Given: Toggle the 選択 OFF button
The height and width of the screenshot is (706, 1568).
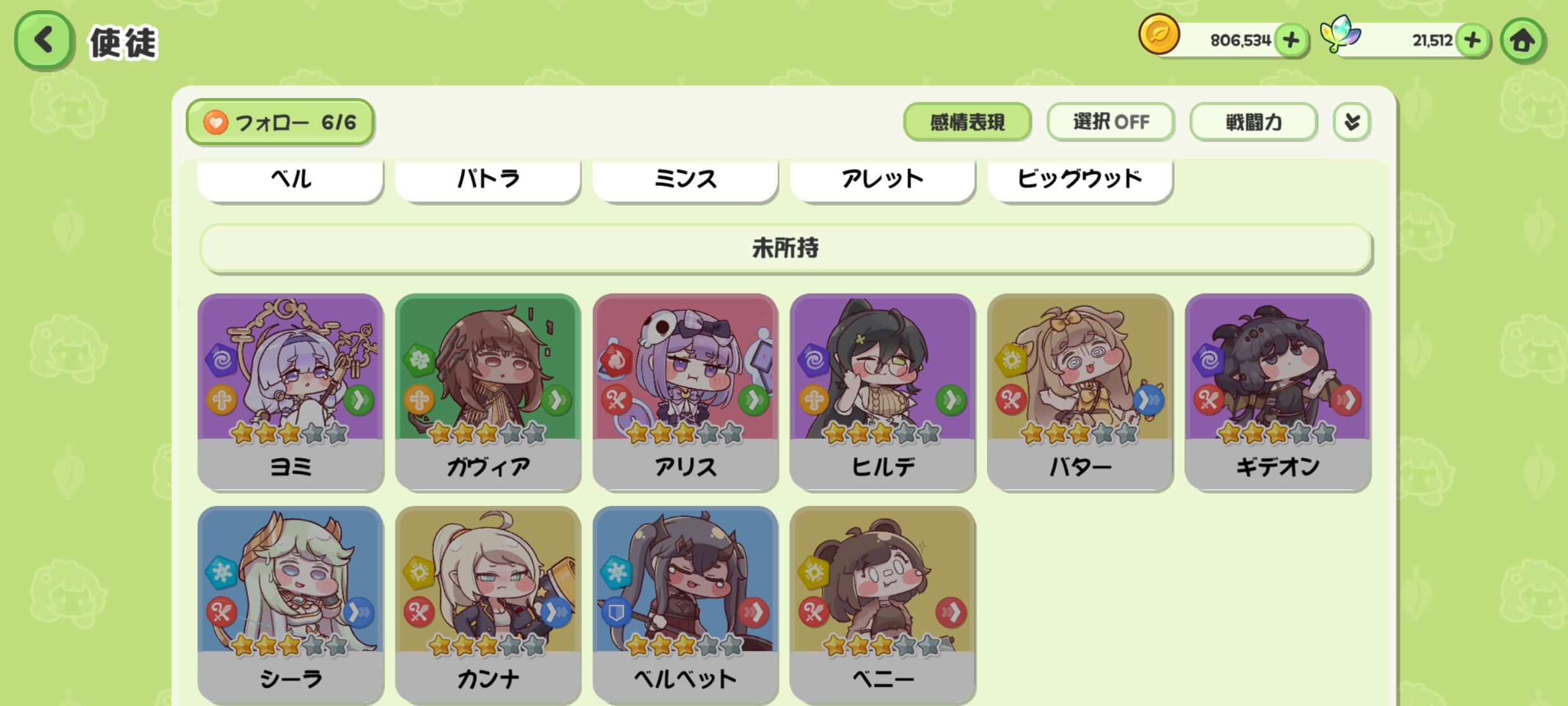Looking at the screenshot, I should (x=1110, y=121).
